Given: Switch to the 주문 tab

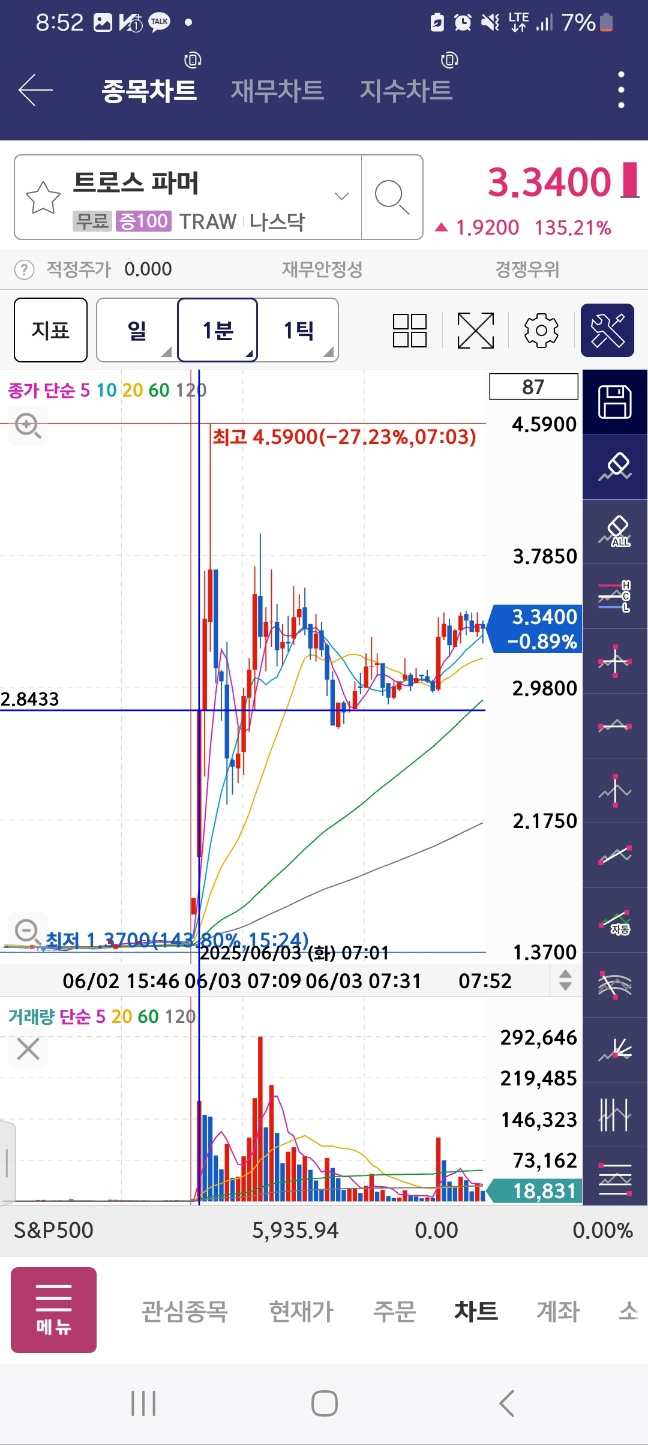Looking at the screenshot, I should (x=394, y=1311).
